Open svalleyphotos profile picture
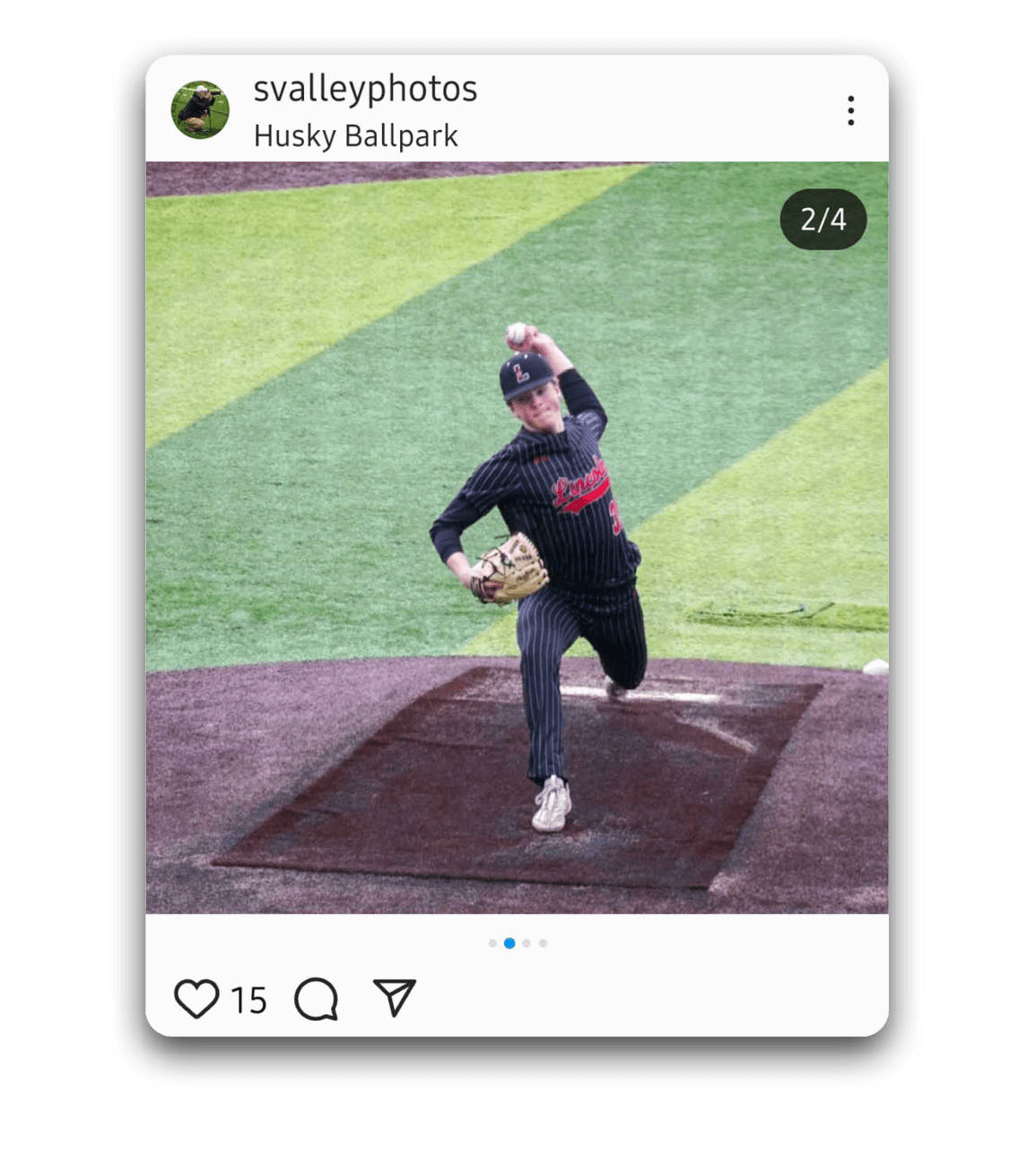Image resolution: width=1036 pixels, height=1157 pixels. [200, 110]
